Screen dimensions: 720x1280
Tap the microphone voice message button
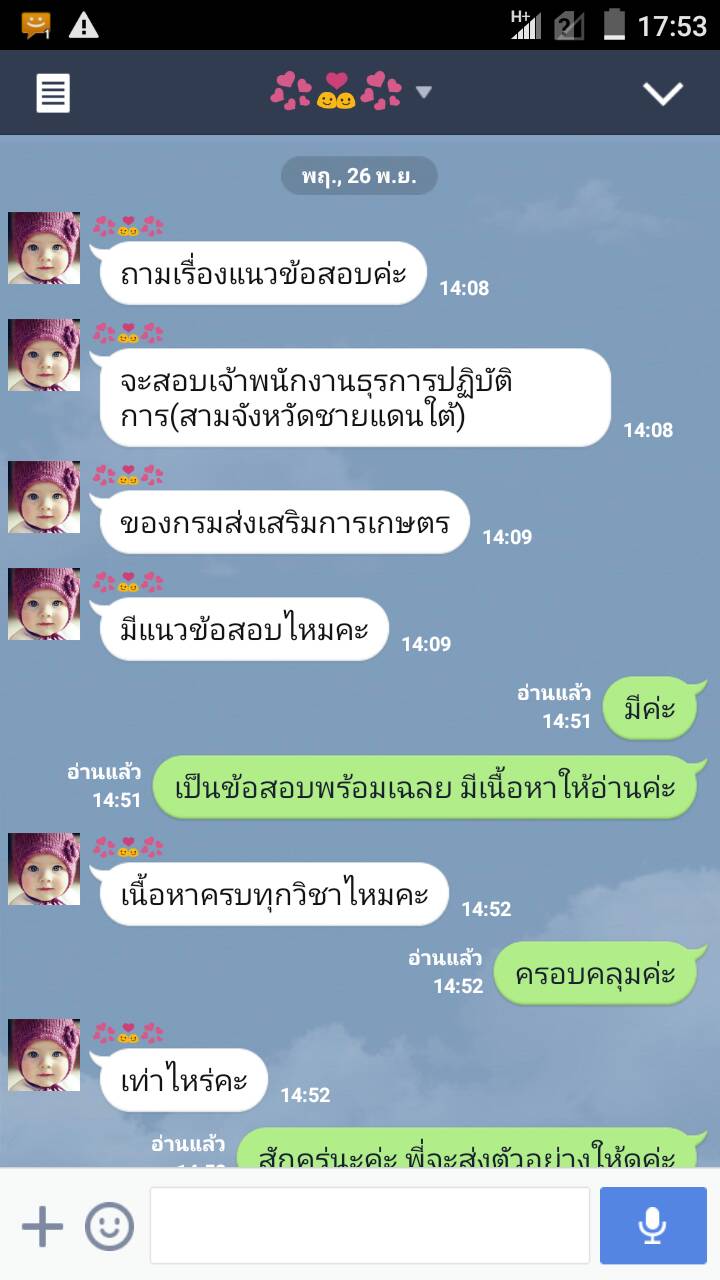[x=653, y=1226]
